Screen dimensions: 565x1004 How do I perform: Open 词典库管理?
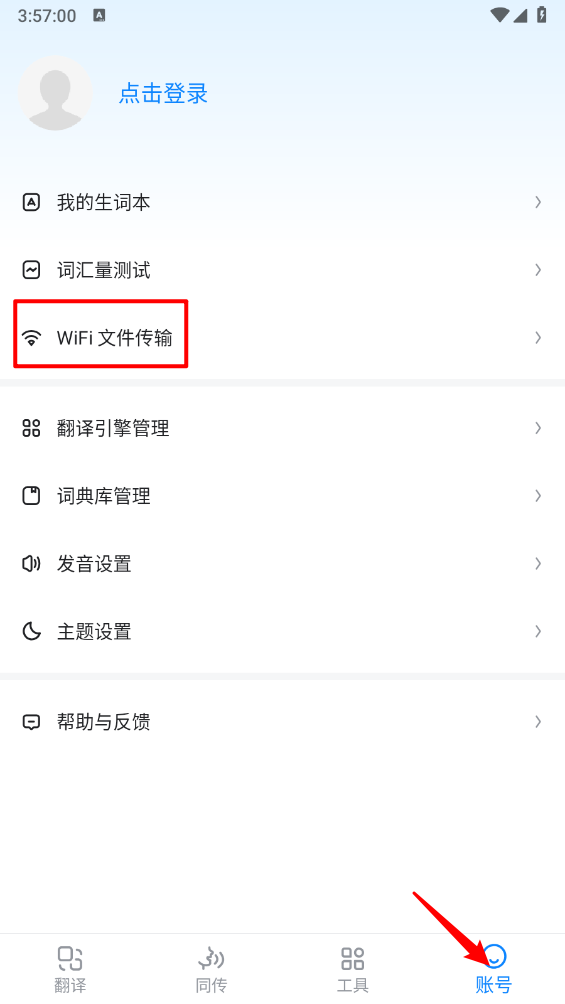282,496
